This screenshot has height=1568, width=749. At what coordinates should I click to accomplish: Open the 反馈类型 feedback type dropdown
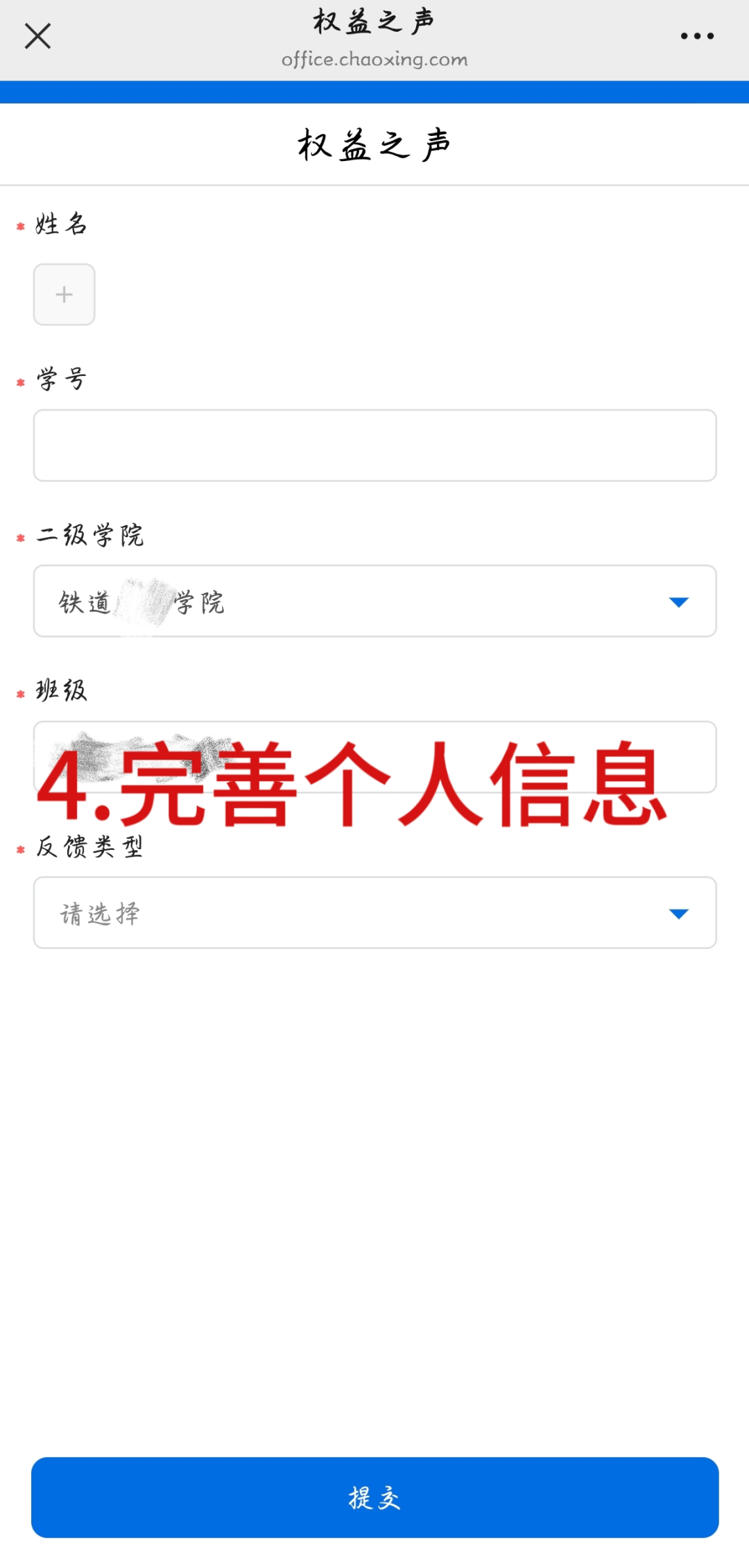[374, 914]
